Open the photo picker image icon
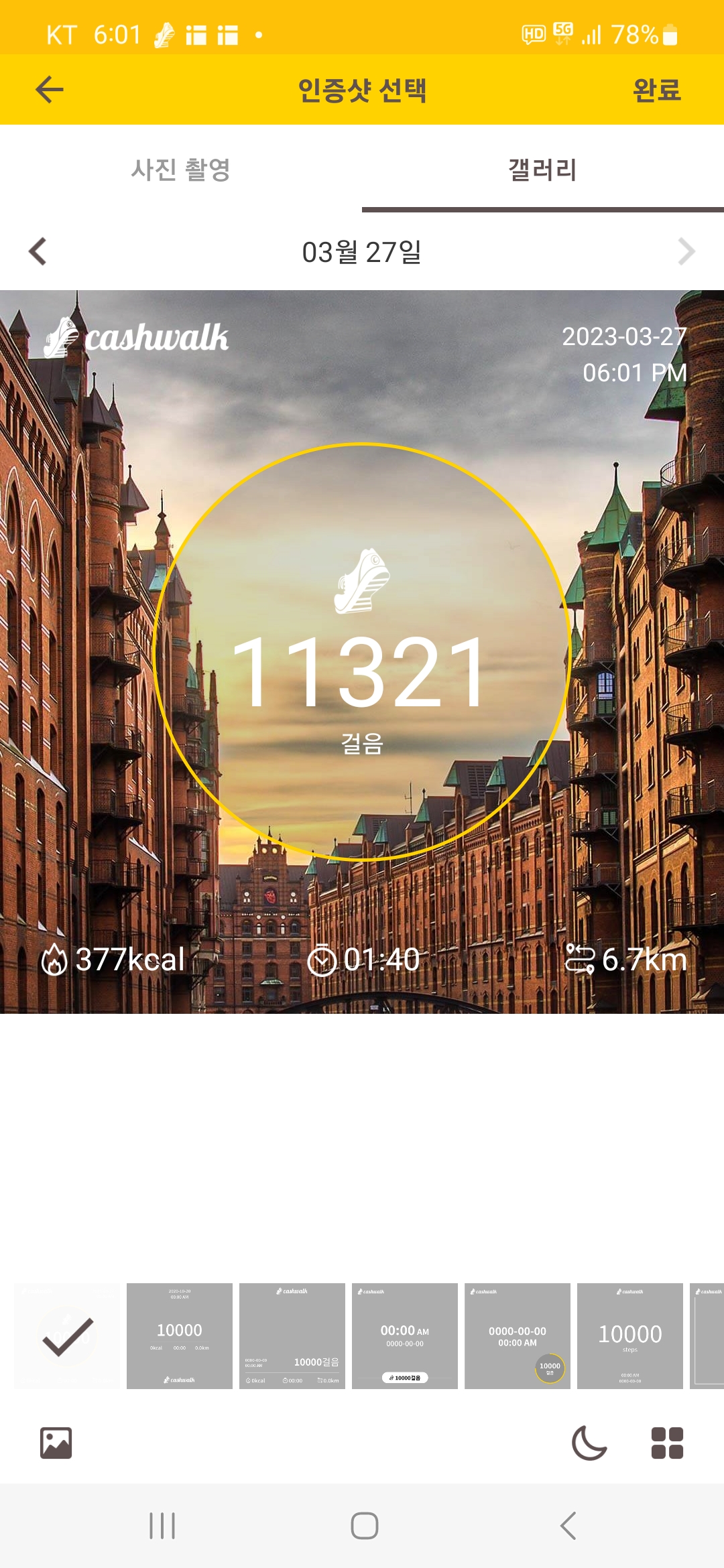 tap(56, 1443)
